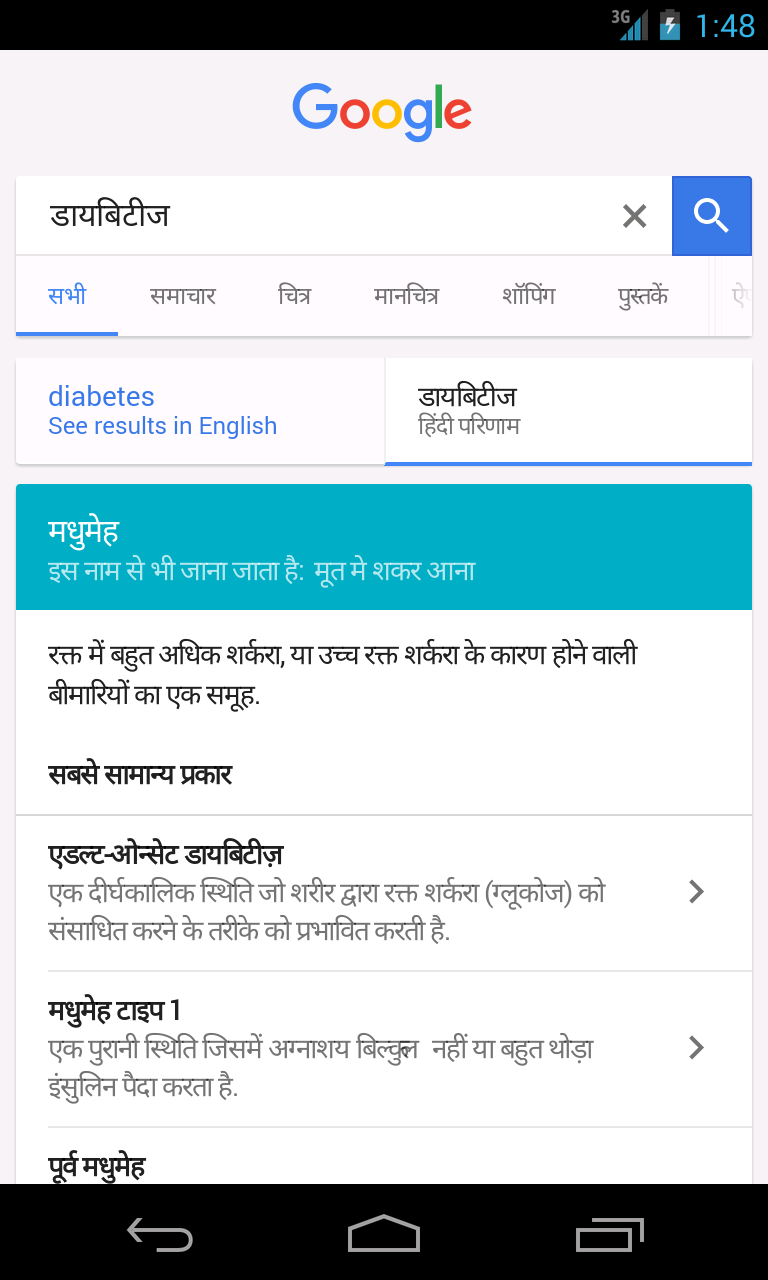Select डायबिटीज हिंदी परिणाम option
This screenshot has width=768, height=1280.
point(568,411)
